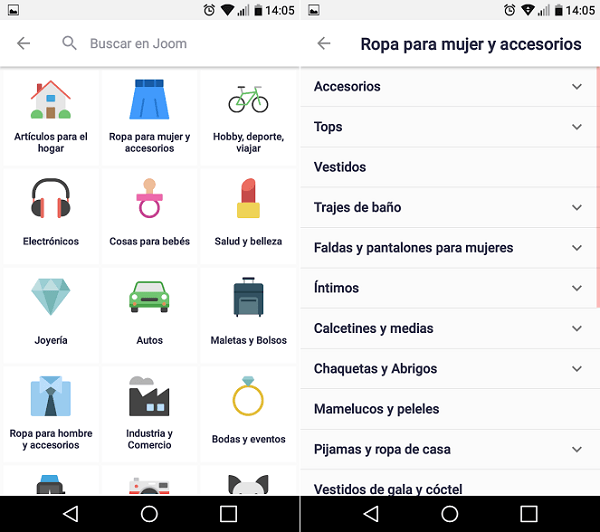This screenshot has width=600, height=532.
Task: Open Maletas y Bolsos category
Action: pos(248,312)
